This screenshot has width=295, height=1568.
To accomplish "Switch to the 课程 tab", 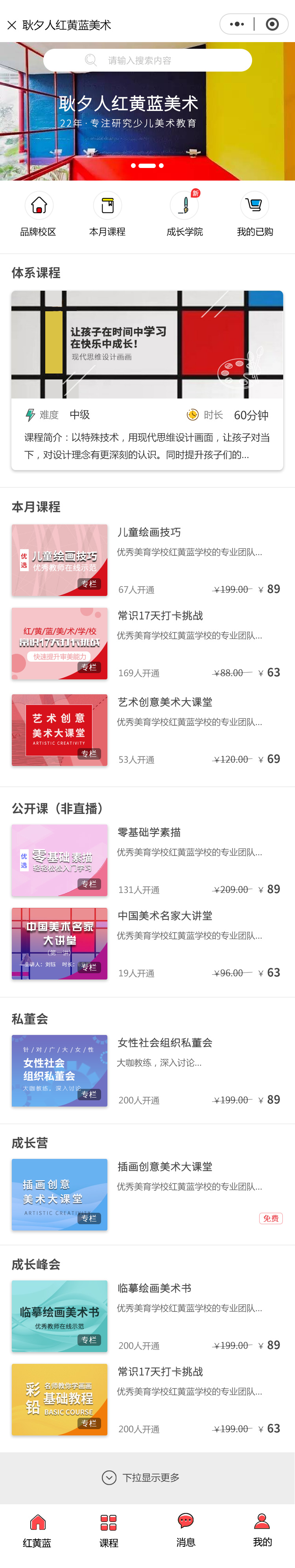I will (109, 1530).
